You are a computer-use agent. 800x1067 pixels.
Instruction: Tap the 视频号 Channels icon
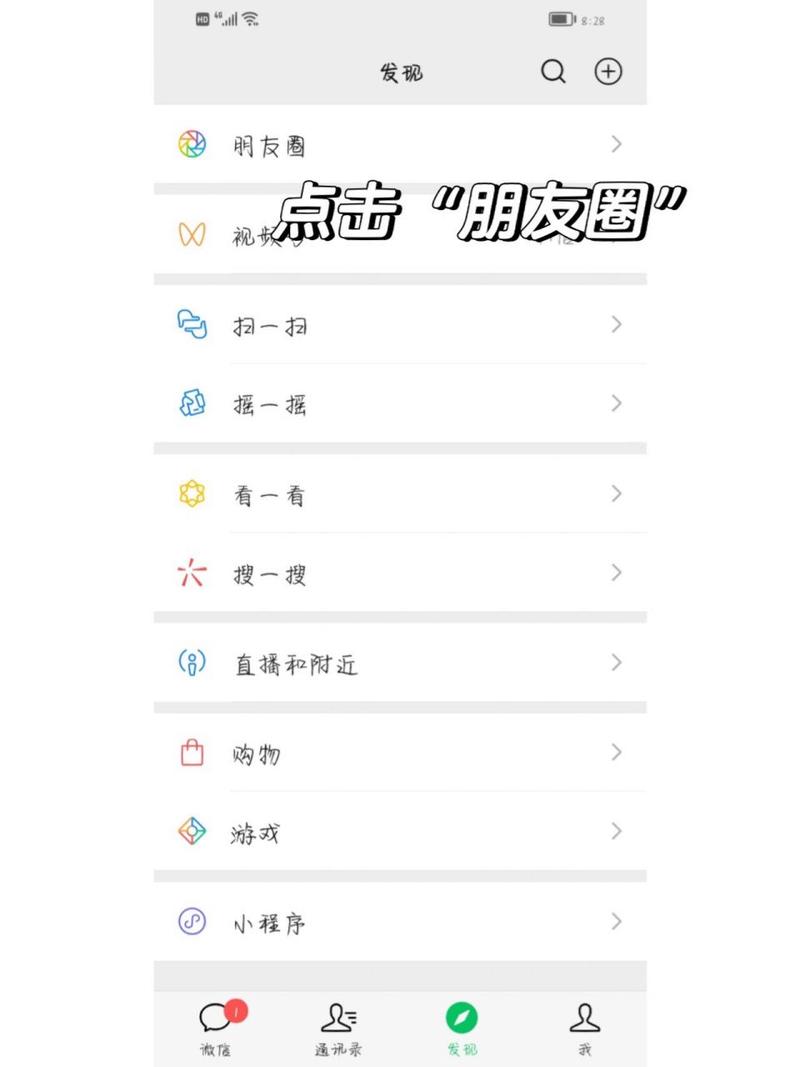tap(190, 235)
